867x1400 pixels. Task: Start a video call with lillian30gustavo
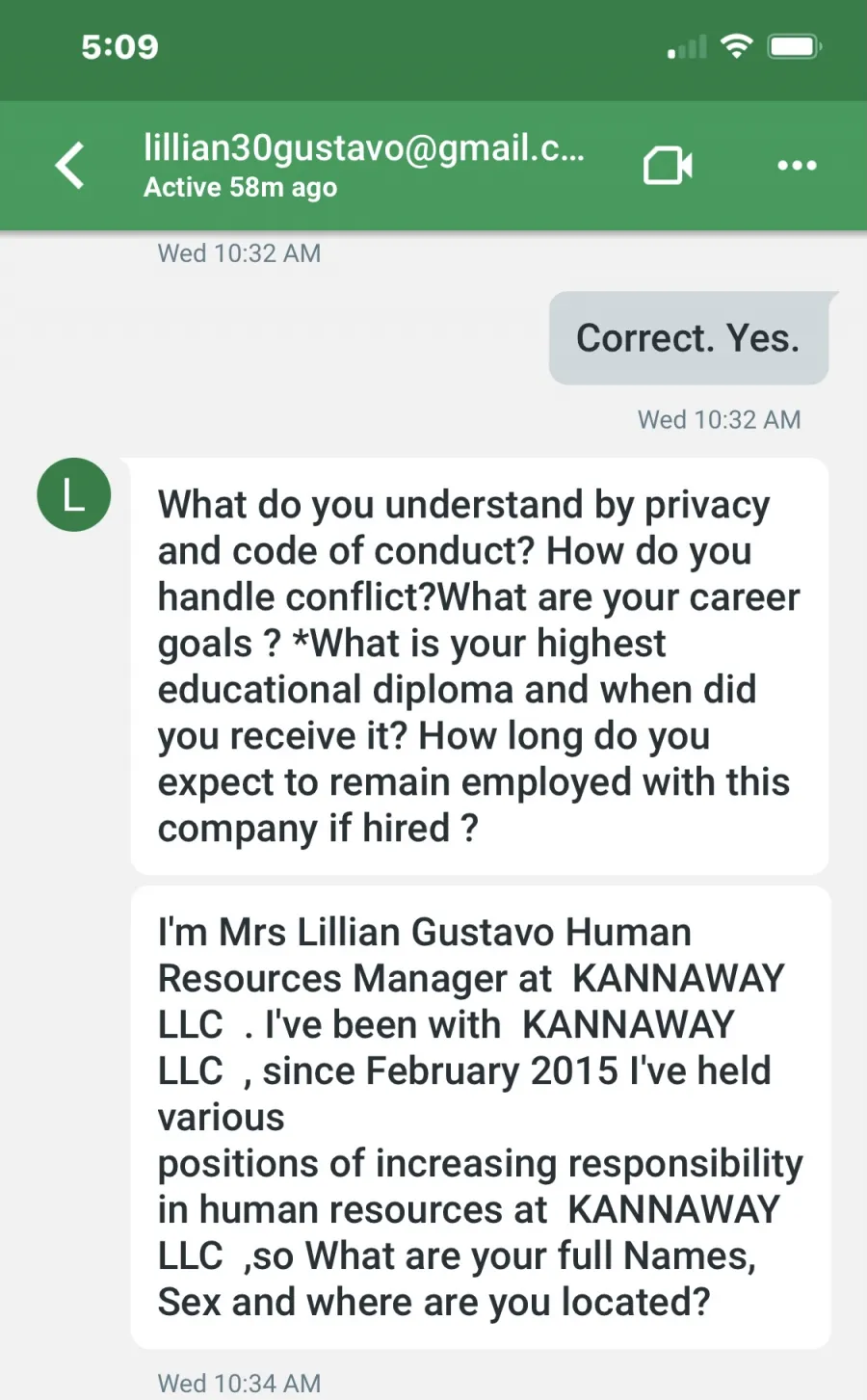click(668, 166)
